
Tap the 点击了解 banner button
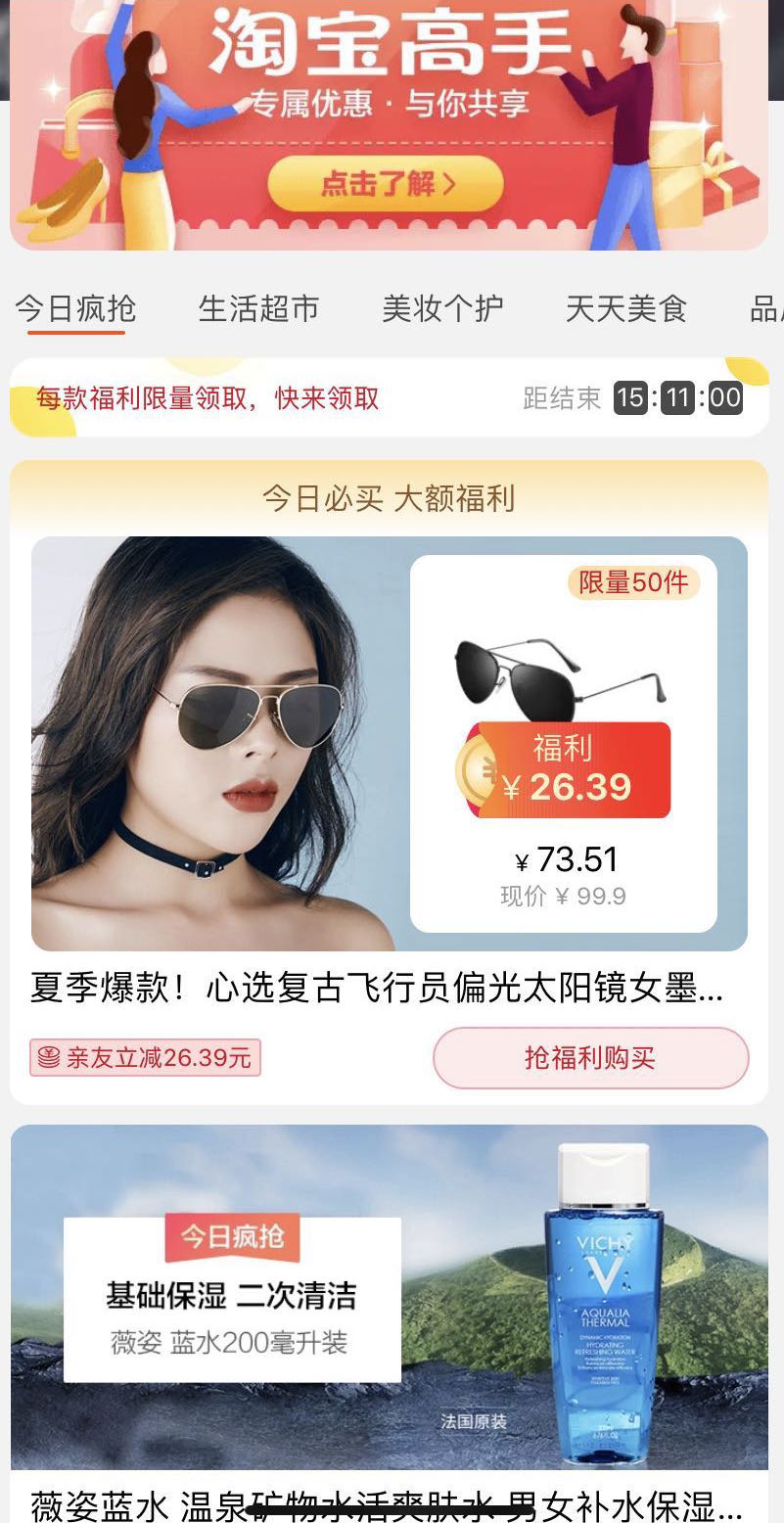tap(386, 184)
